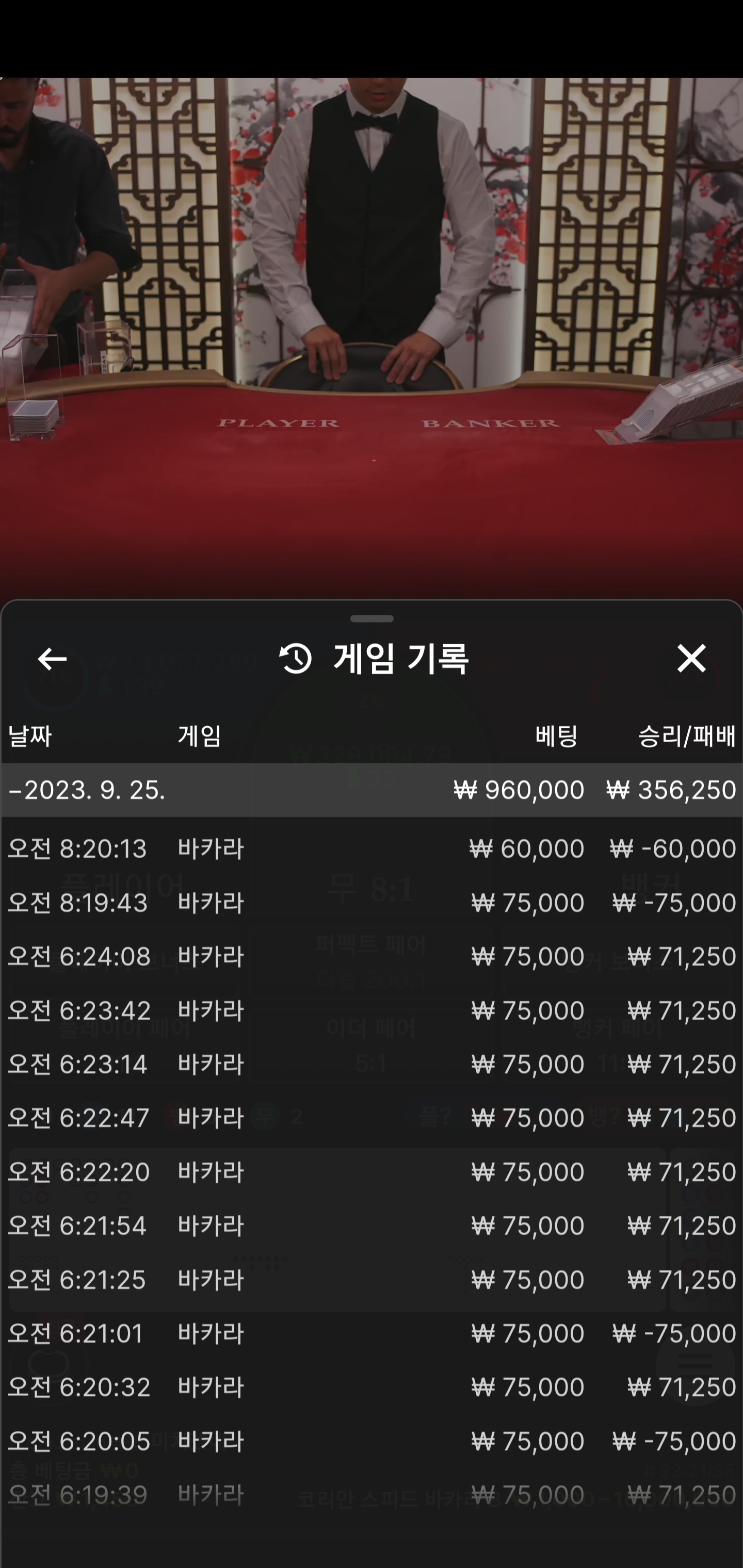This screenshot has width=743, height=1568.
Task: Close the game history panel
Action: point(691,658)
